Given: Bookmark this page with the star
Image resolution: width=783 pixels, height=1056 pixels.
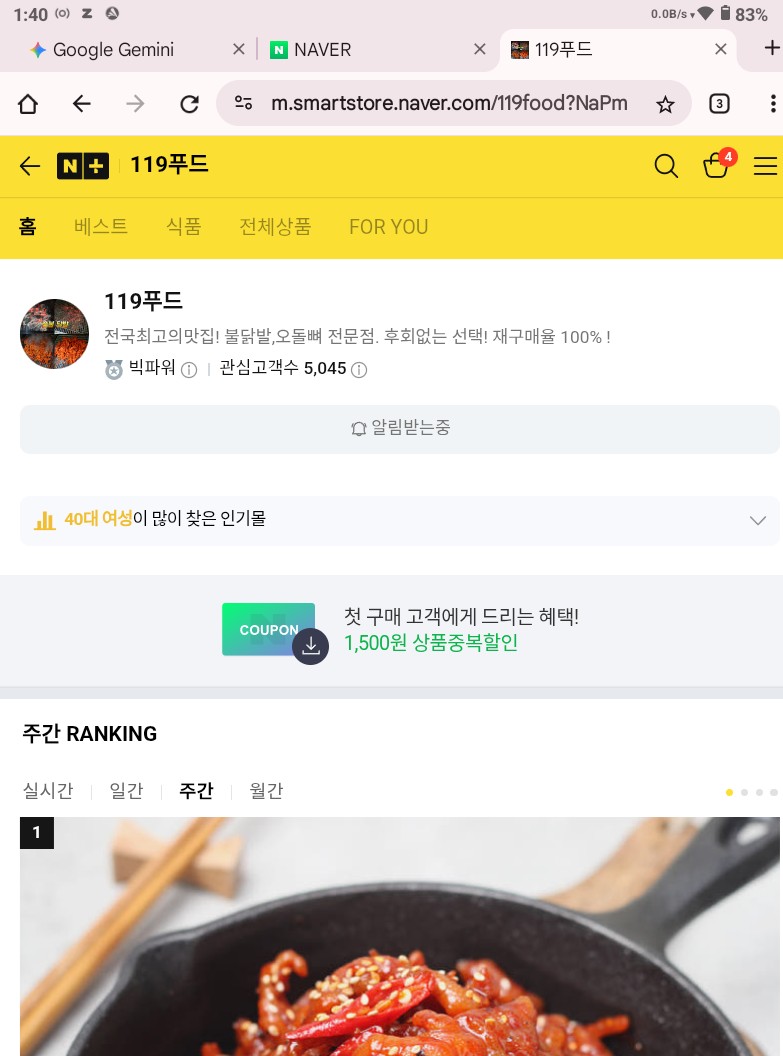Looking at the screenshot, I should [x=665, y=104].
